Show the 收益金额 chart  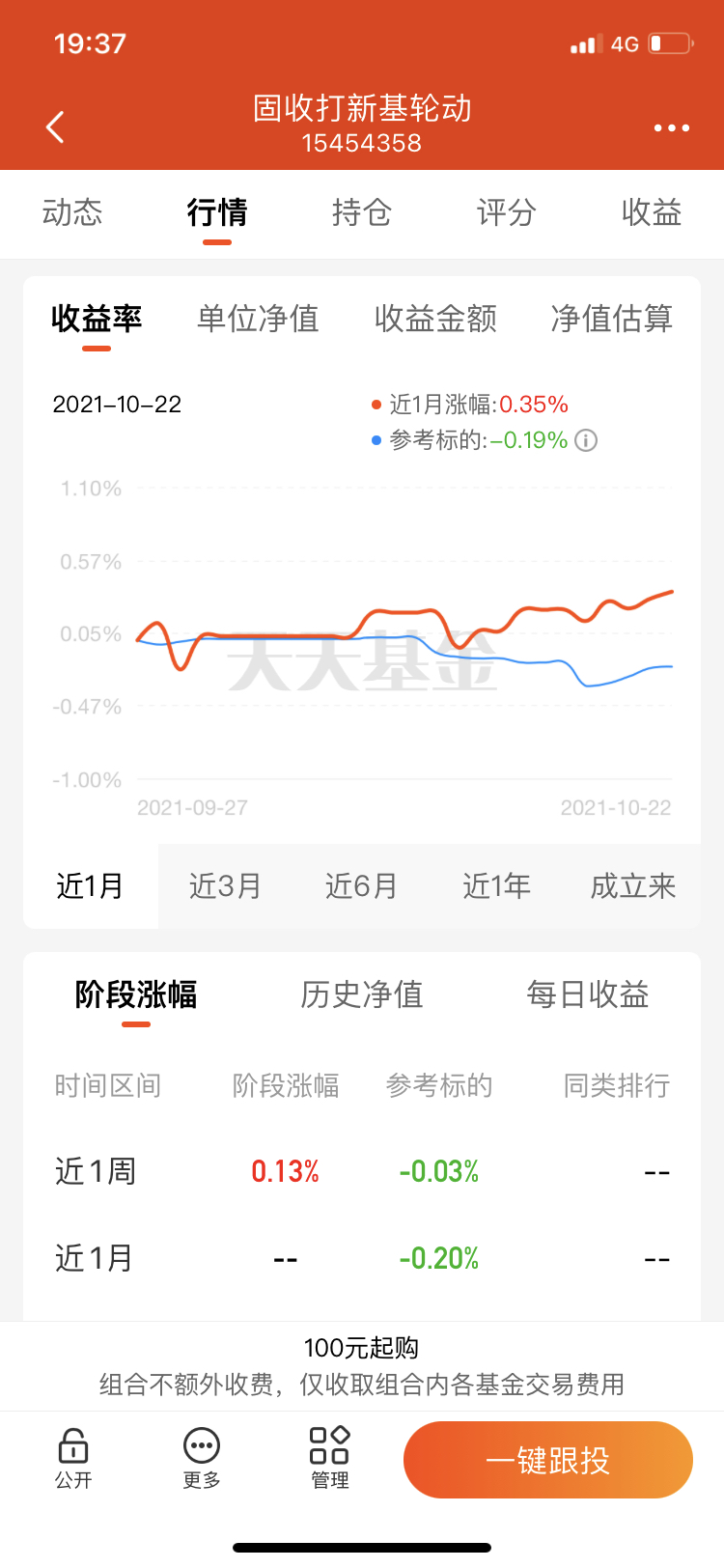(x=435, y=319)
